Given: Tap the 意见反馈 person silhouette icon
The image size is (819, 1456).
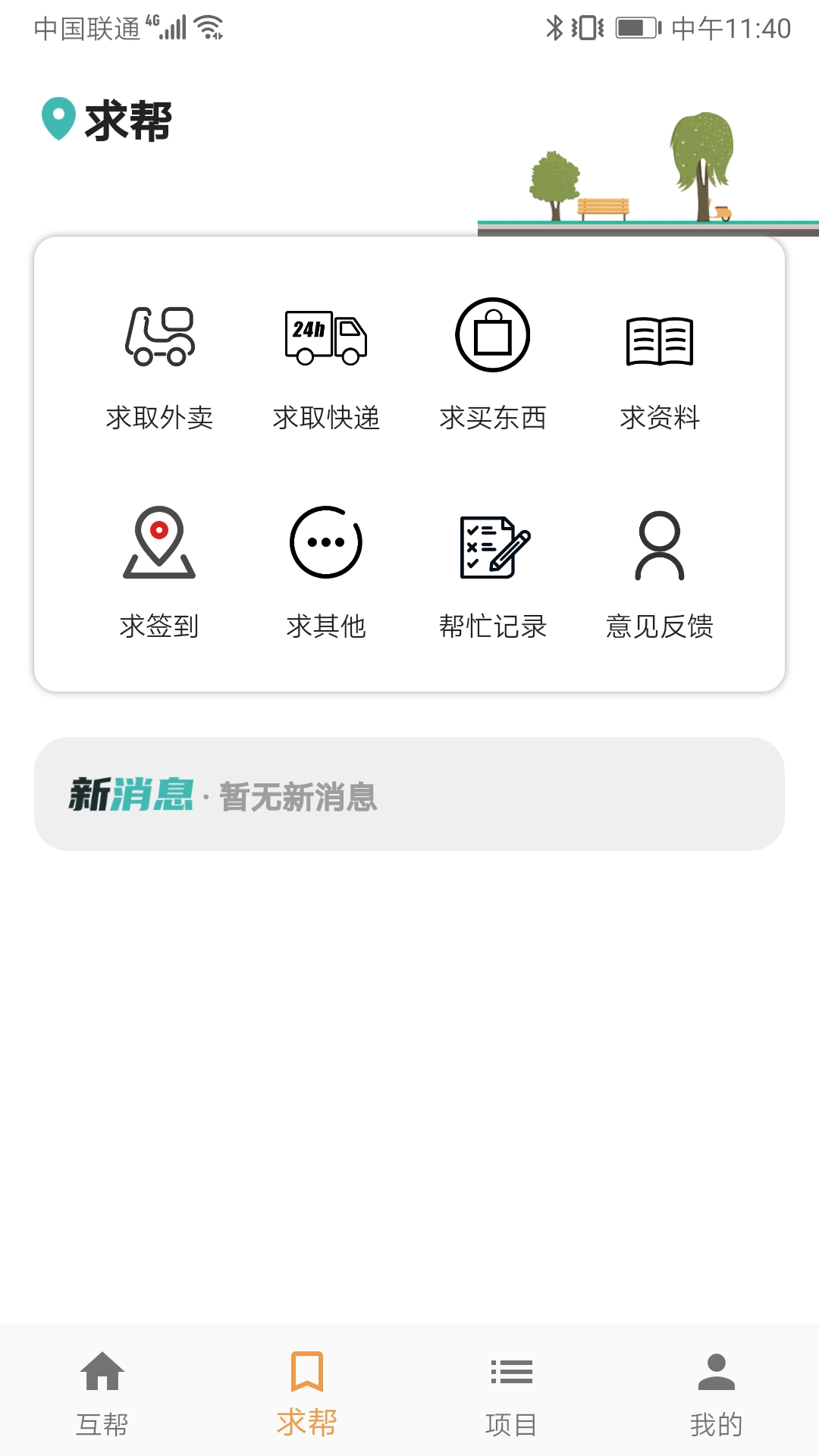Looking at the screenshot, I should (661, 546).
